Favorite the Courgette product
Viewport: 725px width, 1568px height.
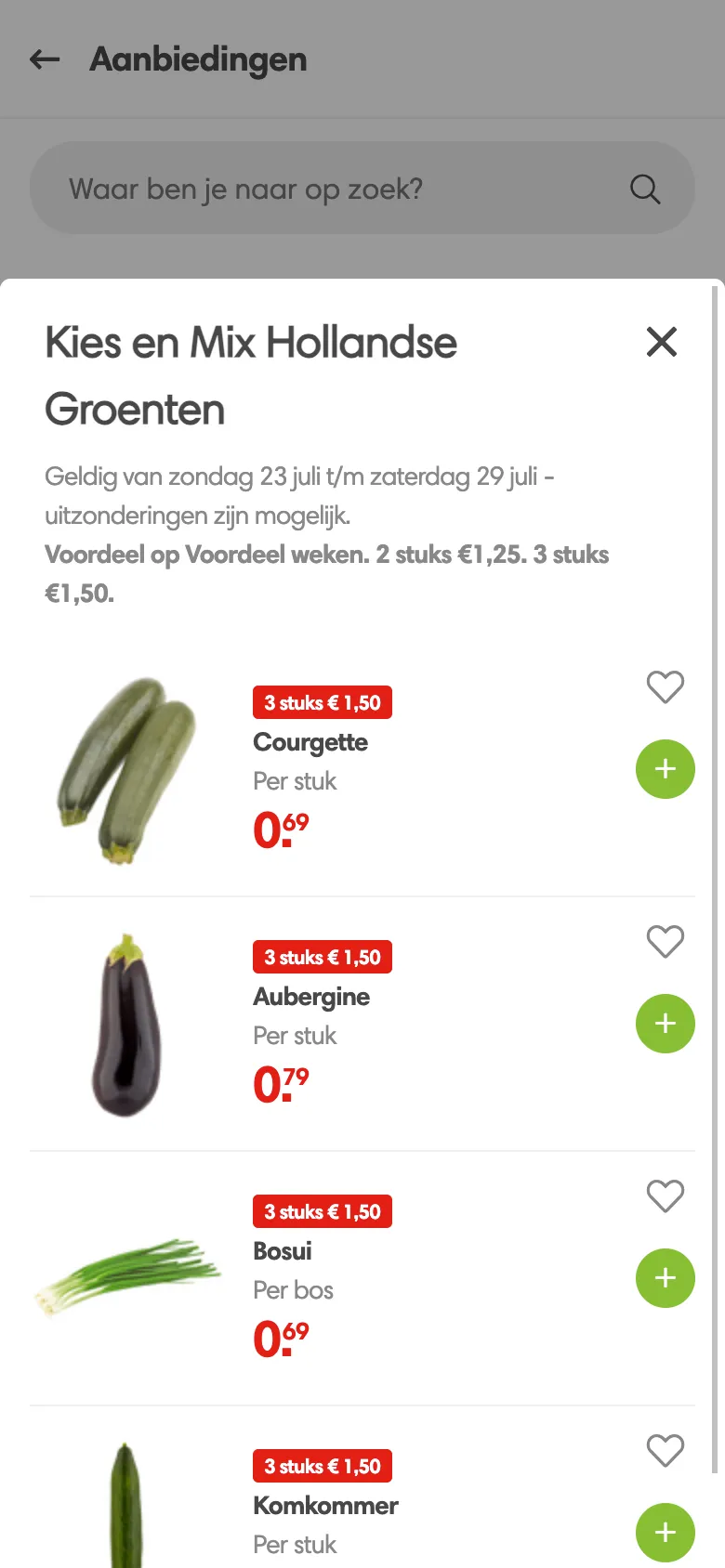(665, 686)
